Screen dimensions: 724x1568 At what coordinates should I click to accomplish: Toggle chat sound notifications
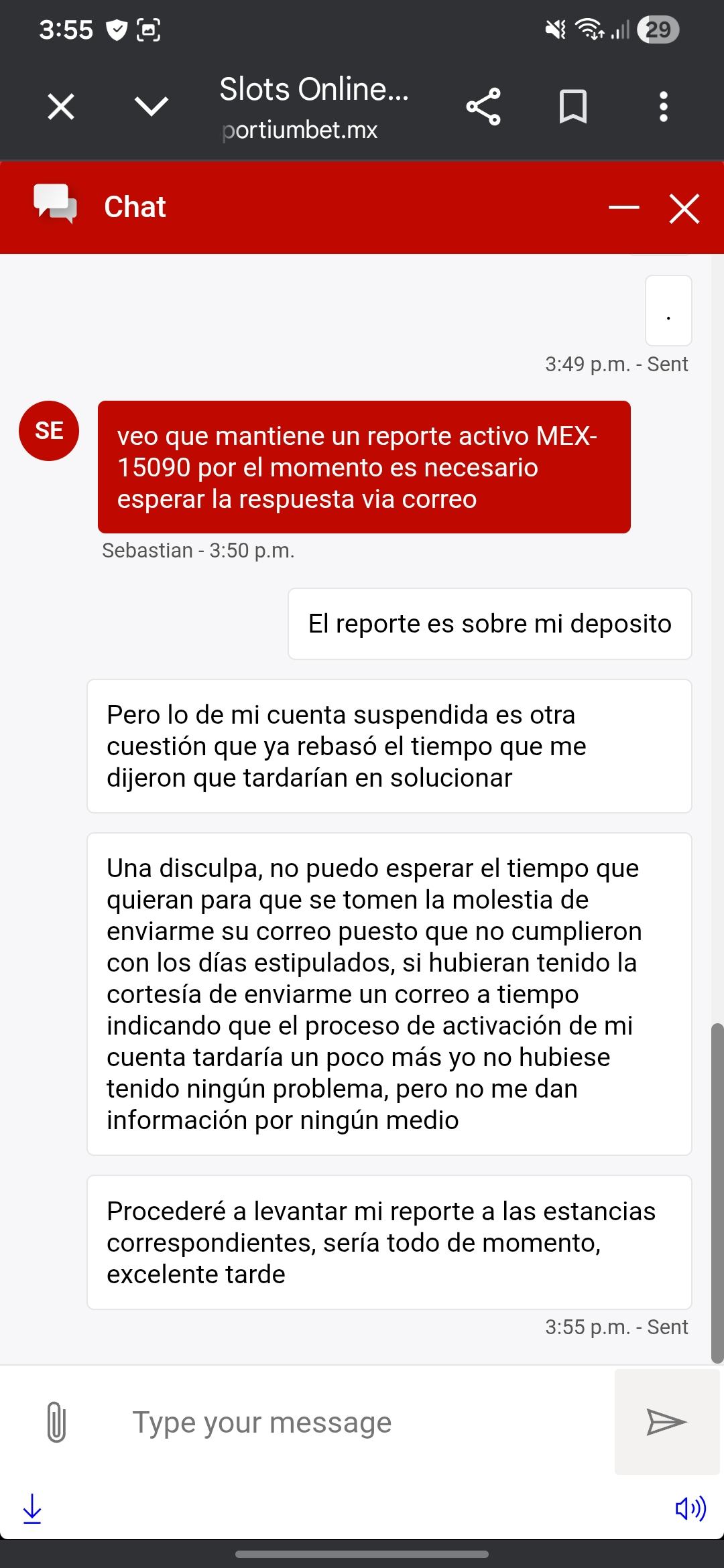click(690, 1509)
